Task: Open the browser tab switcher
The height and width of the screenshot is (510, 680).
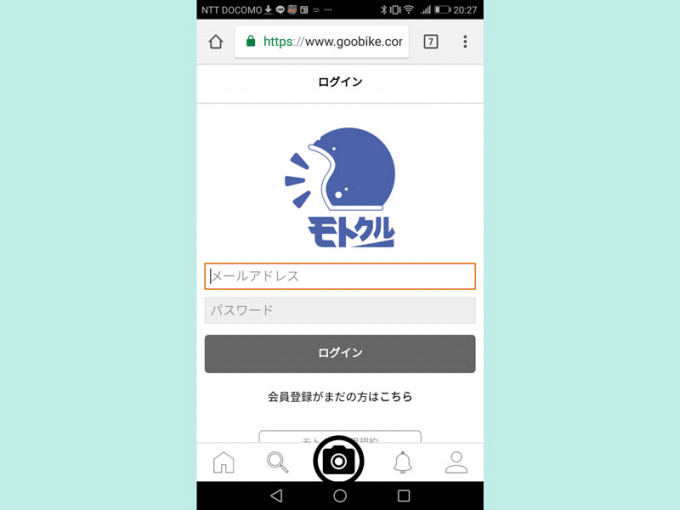Action: pos(431,42)
